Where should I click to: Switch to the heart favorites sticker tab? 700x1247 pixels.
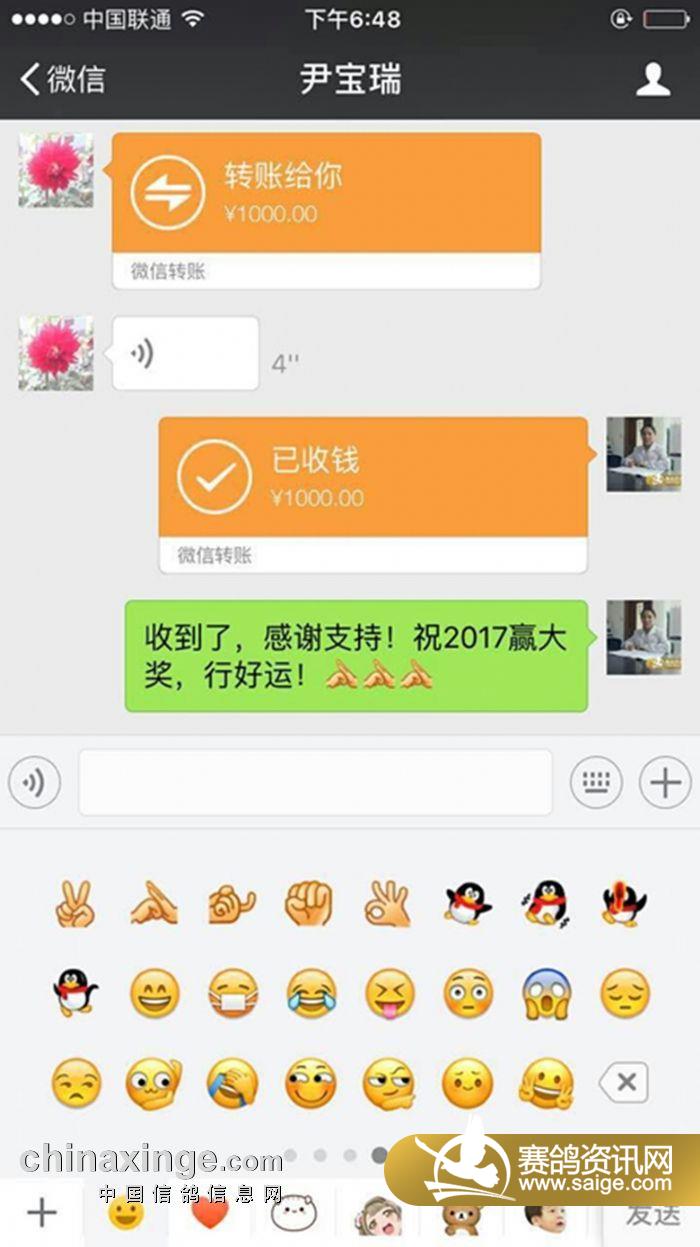pyautogui.click(x=208, y=1214)
